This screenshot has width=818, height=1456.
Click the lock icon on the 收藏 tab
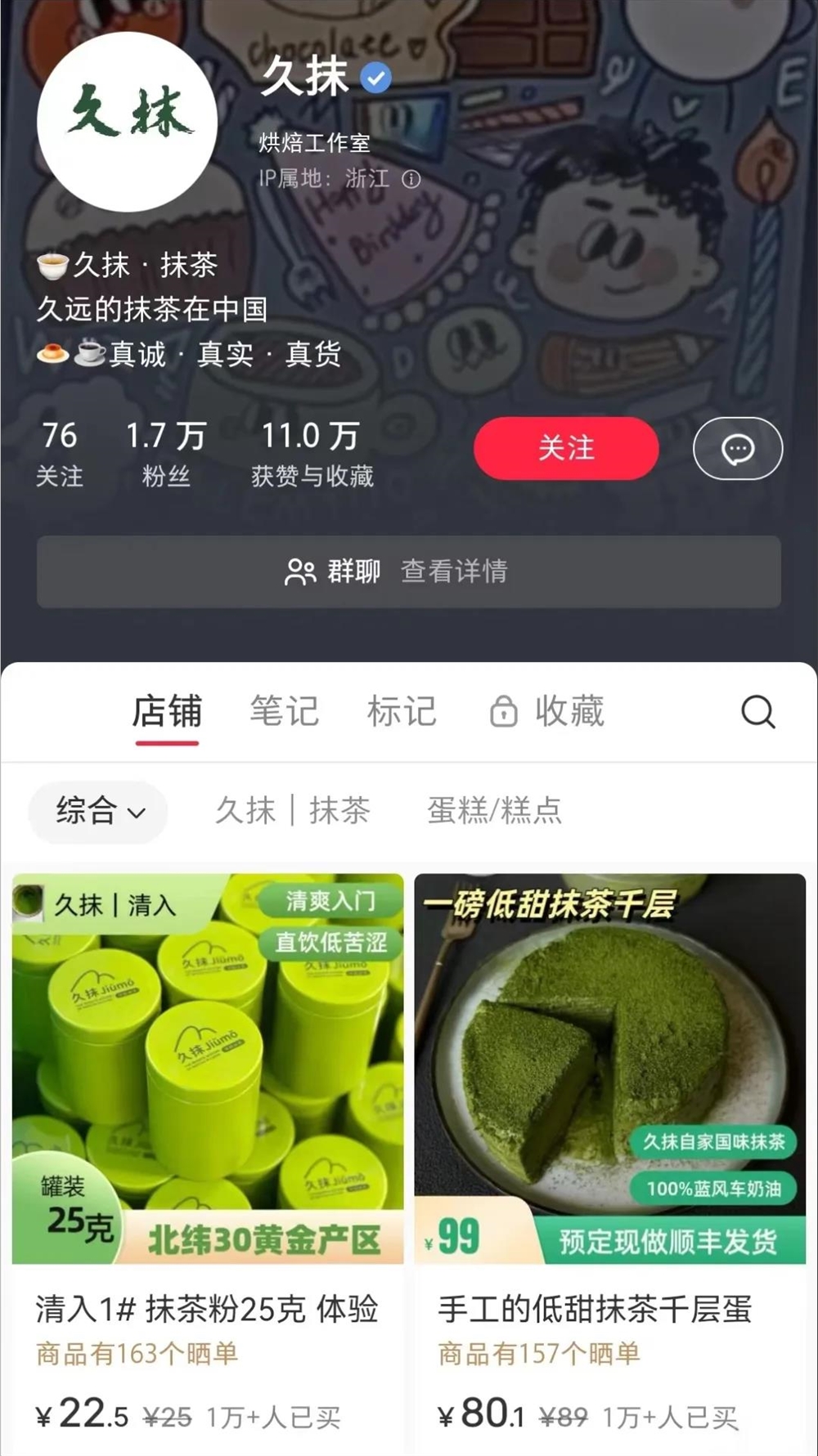(504, 711)
